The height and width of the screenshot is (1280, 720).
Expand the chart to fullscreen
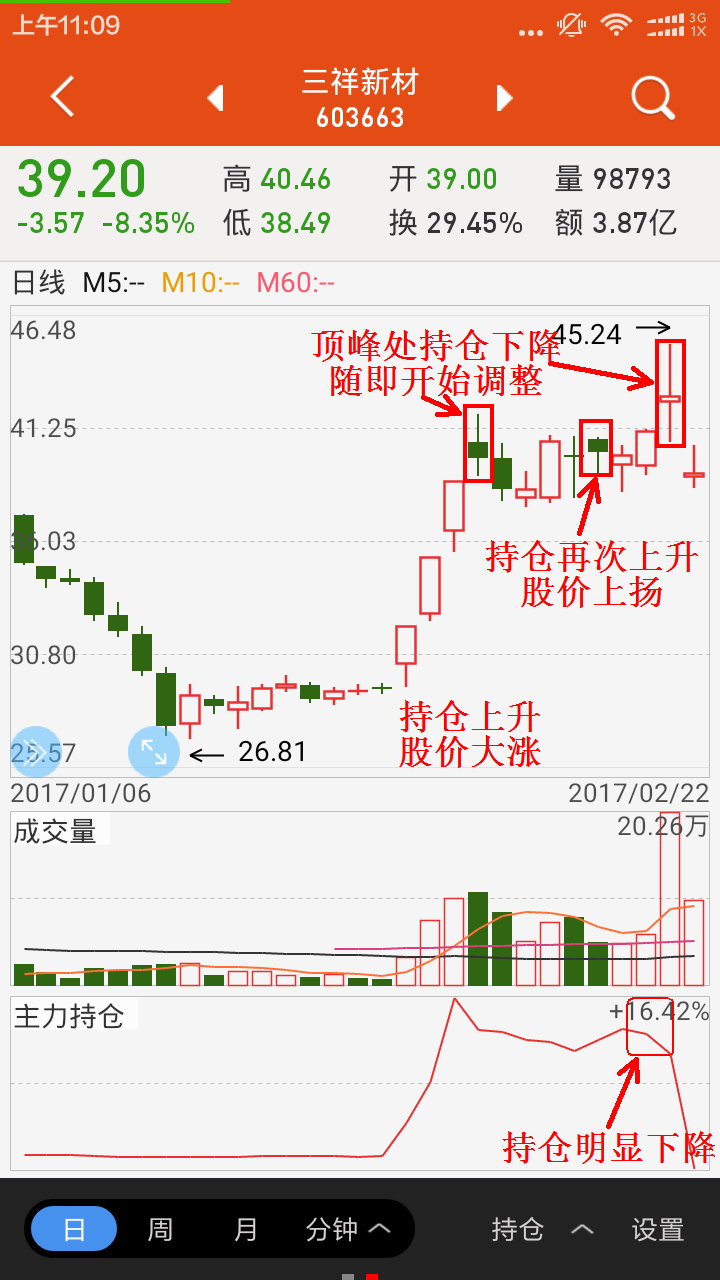[x=154, y=752]
